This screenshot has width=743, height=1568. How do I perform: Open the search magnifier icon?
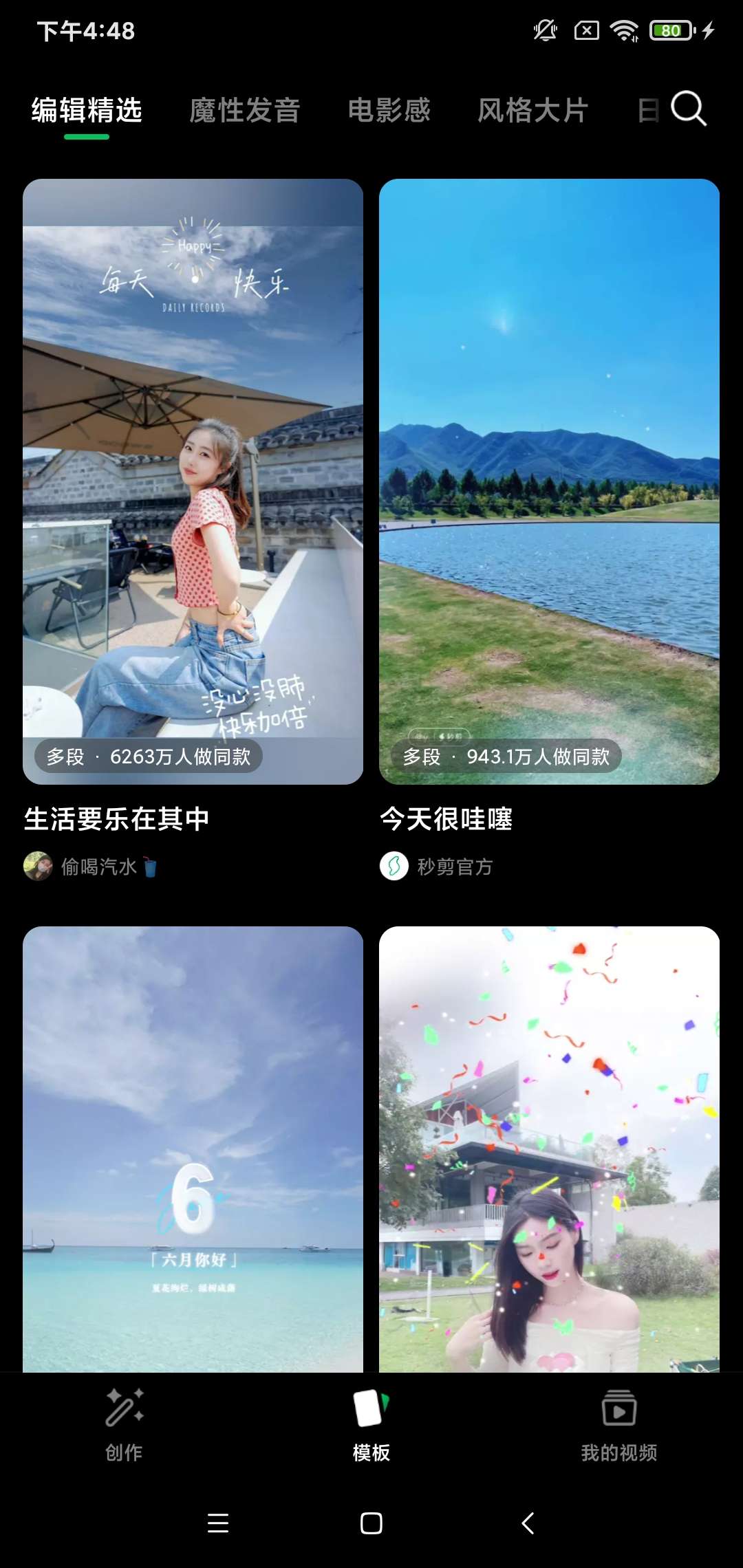(x=689, y=109)
